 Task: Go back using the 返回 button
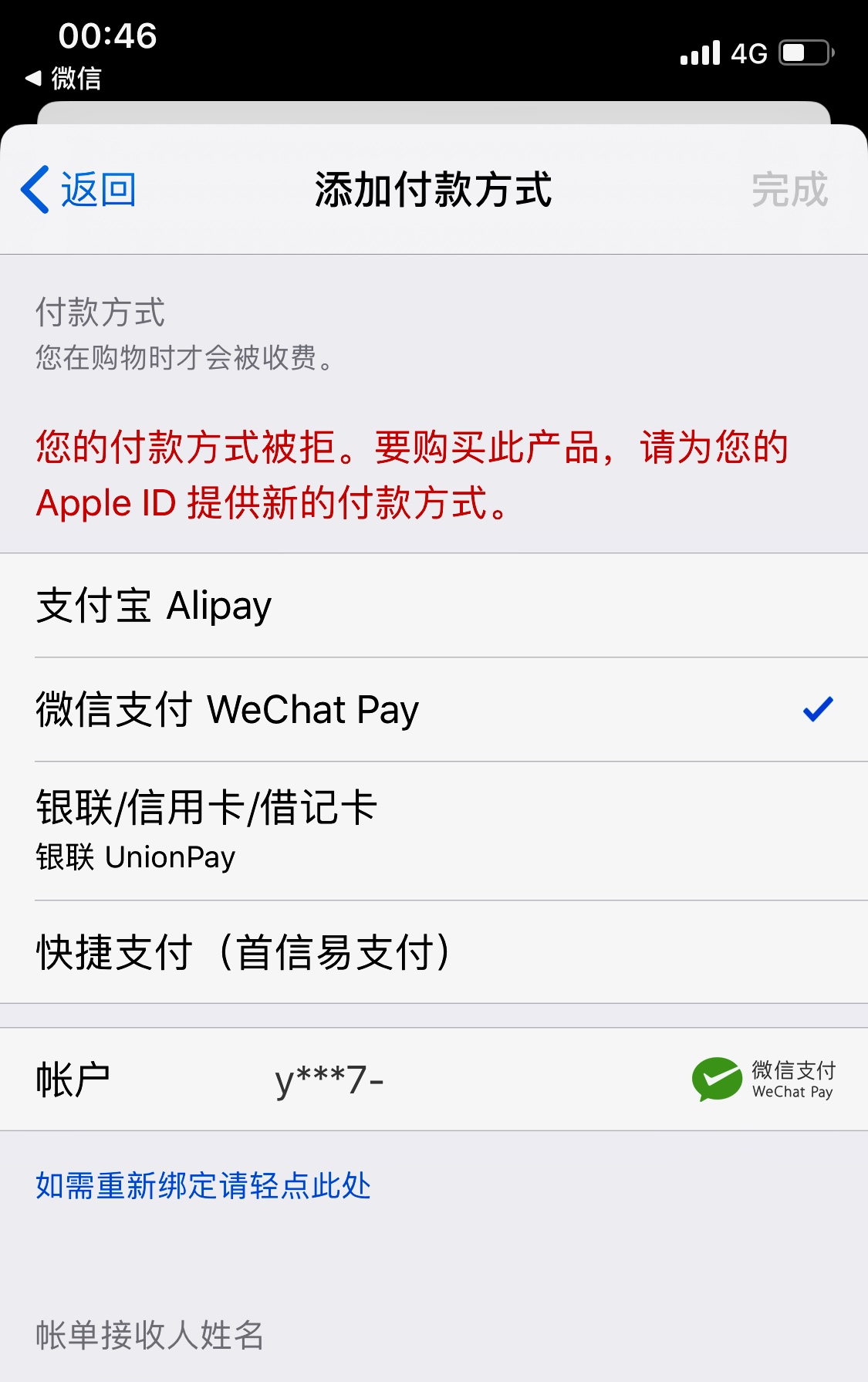click(79, 190)
